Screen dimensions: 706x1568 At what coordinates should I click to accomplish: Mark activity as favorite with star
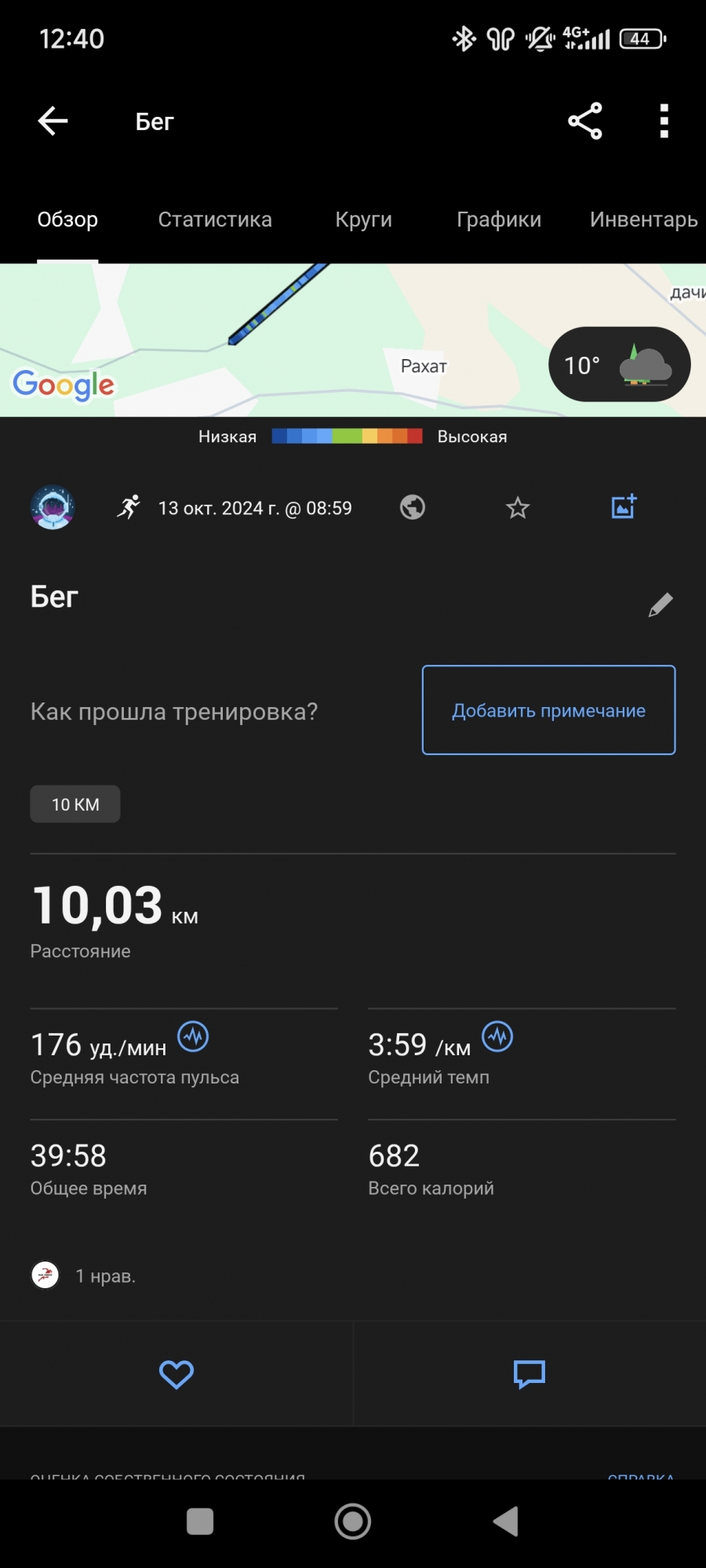518,508
